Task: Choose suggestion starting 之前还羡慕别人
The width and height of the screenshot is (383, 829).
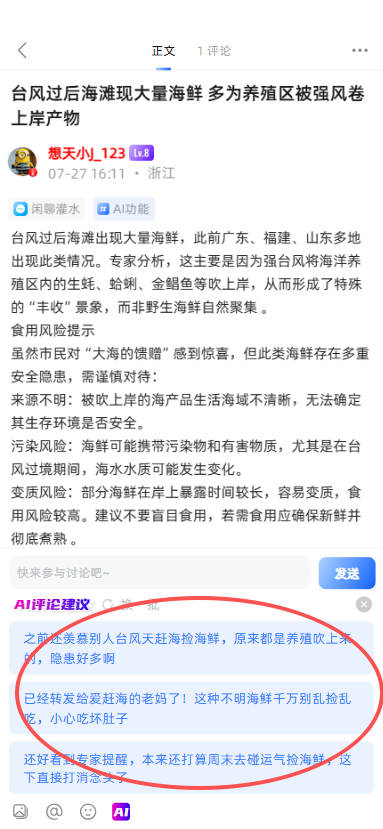Action: tap(192, 648)
